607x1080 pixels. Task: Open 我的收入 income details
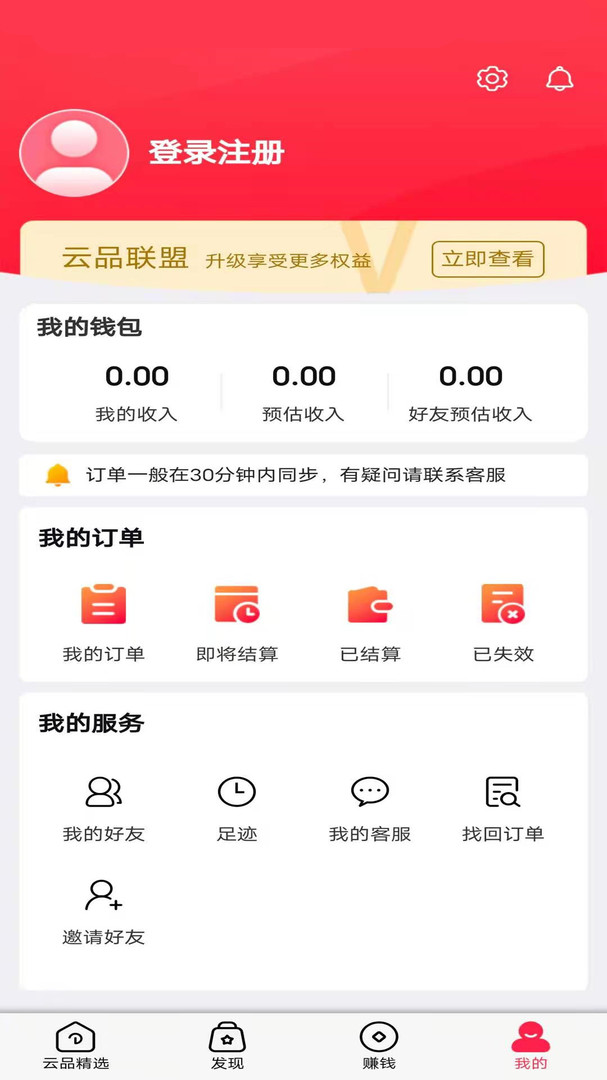(x=136, y=392)
